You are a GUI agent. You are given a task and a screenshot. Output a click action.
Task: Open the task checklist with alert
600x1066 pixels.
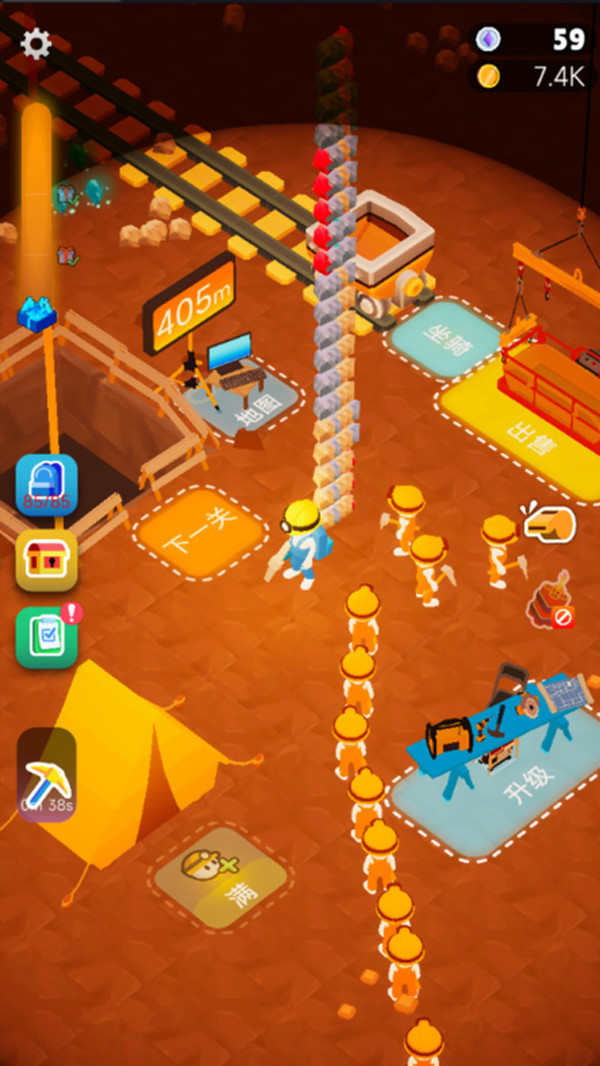coord(46,638)
